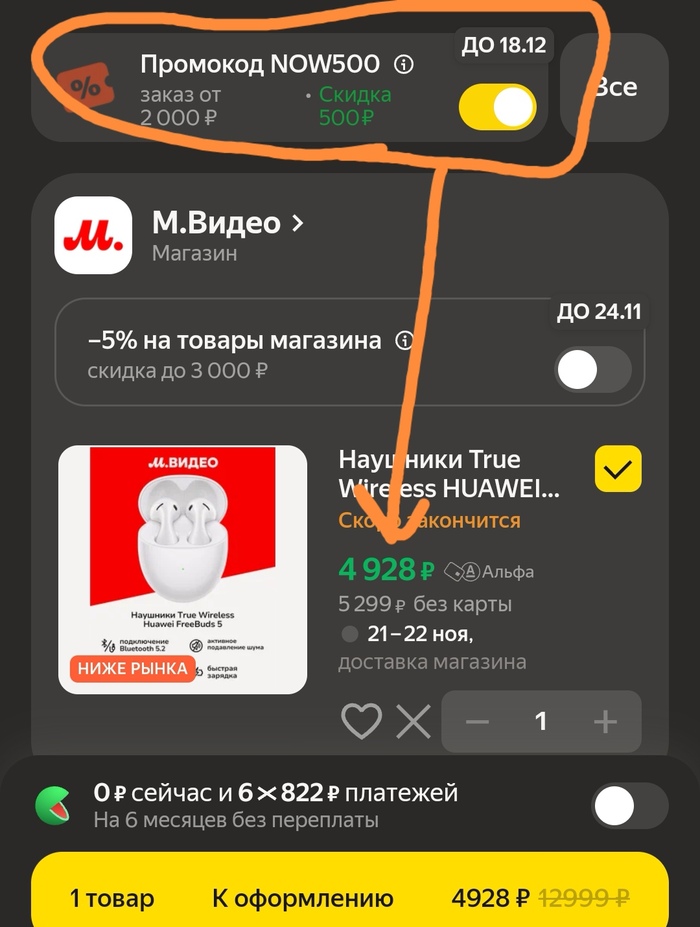The height and width of the screenshot is (927, 700).
Task: Show info about −5% store discount
Action: tap(404, 341)
